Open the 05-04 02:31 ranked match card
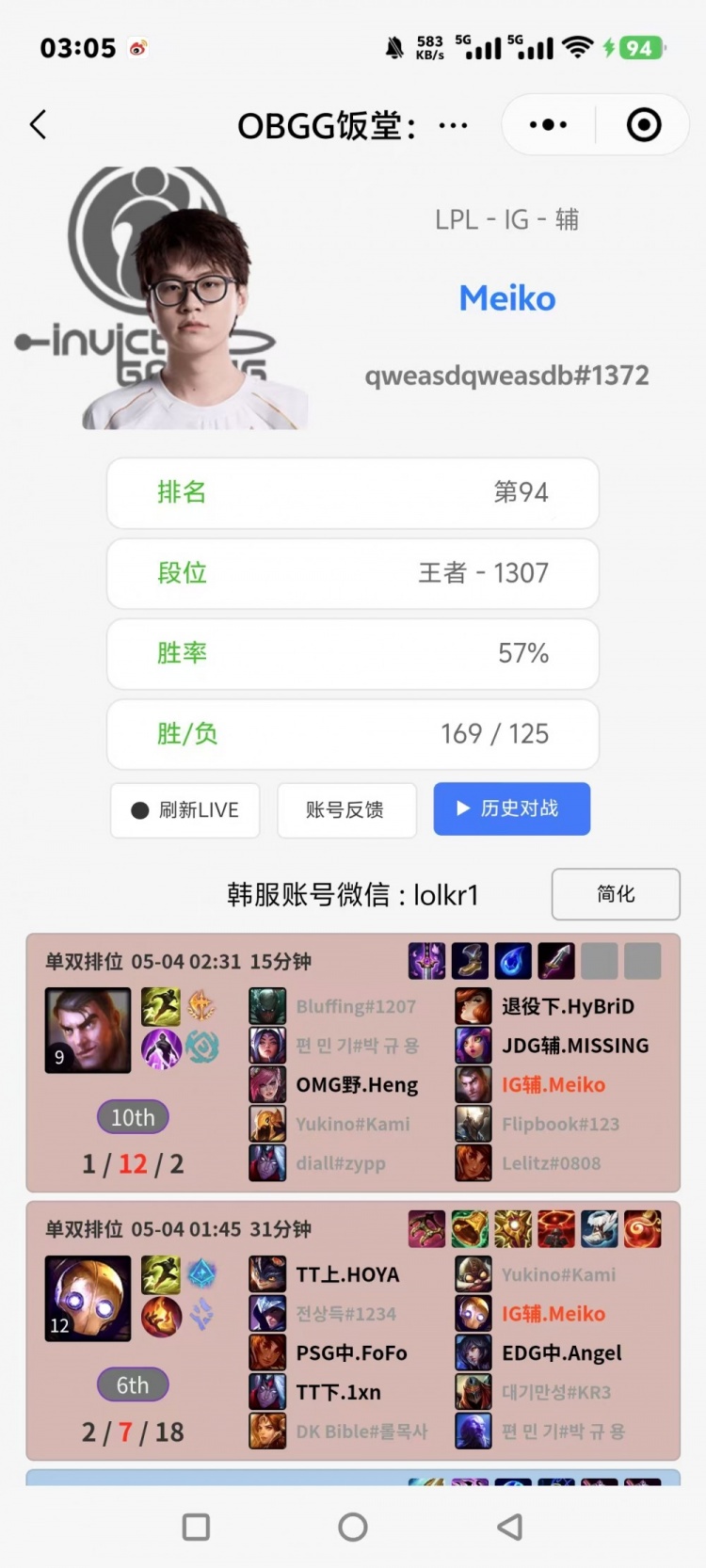This screenshot has width=706, height=1568. coord(179,961)
